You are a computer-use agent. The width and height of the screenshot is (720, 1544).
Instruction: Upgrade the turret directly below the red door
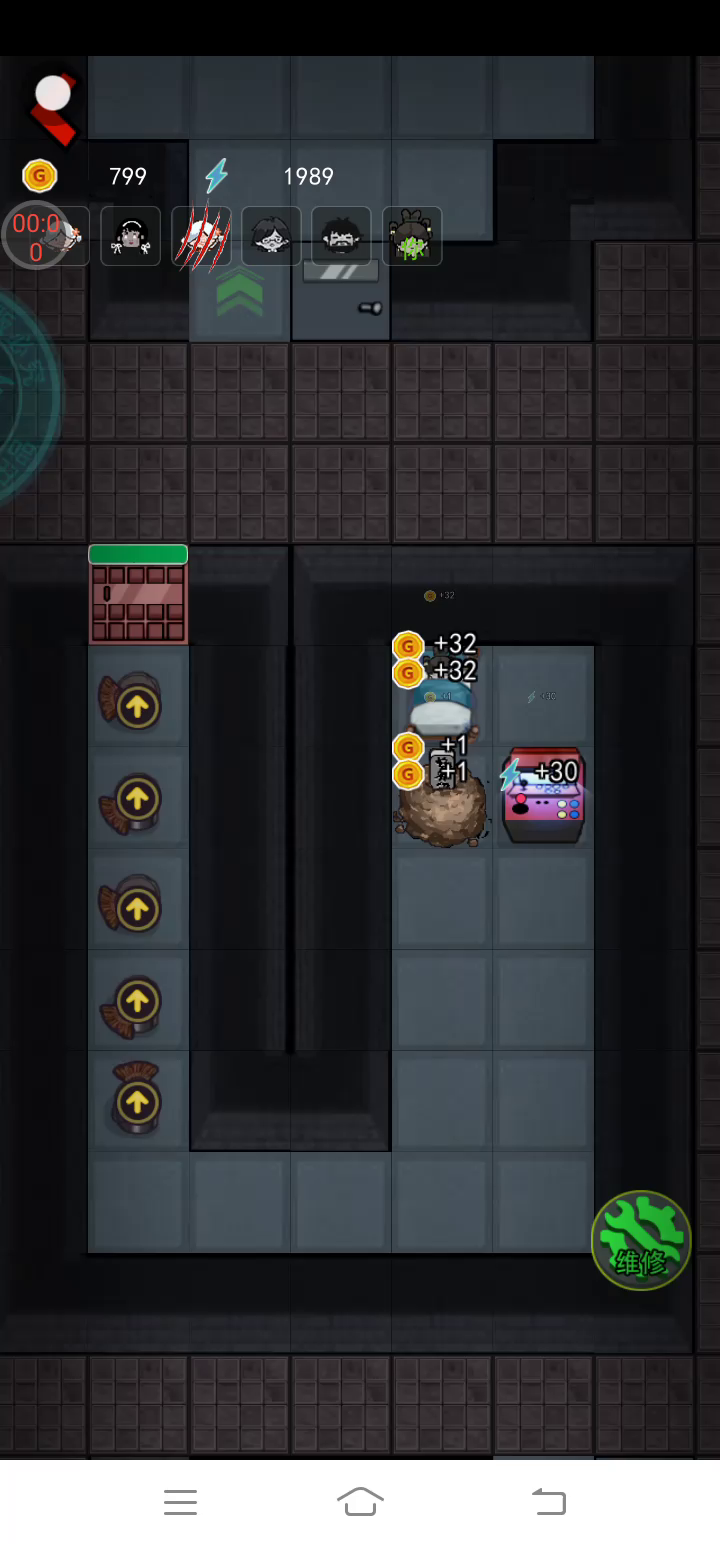click(138, 707)
